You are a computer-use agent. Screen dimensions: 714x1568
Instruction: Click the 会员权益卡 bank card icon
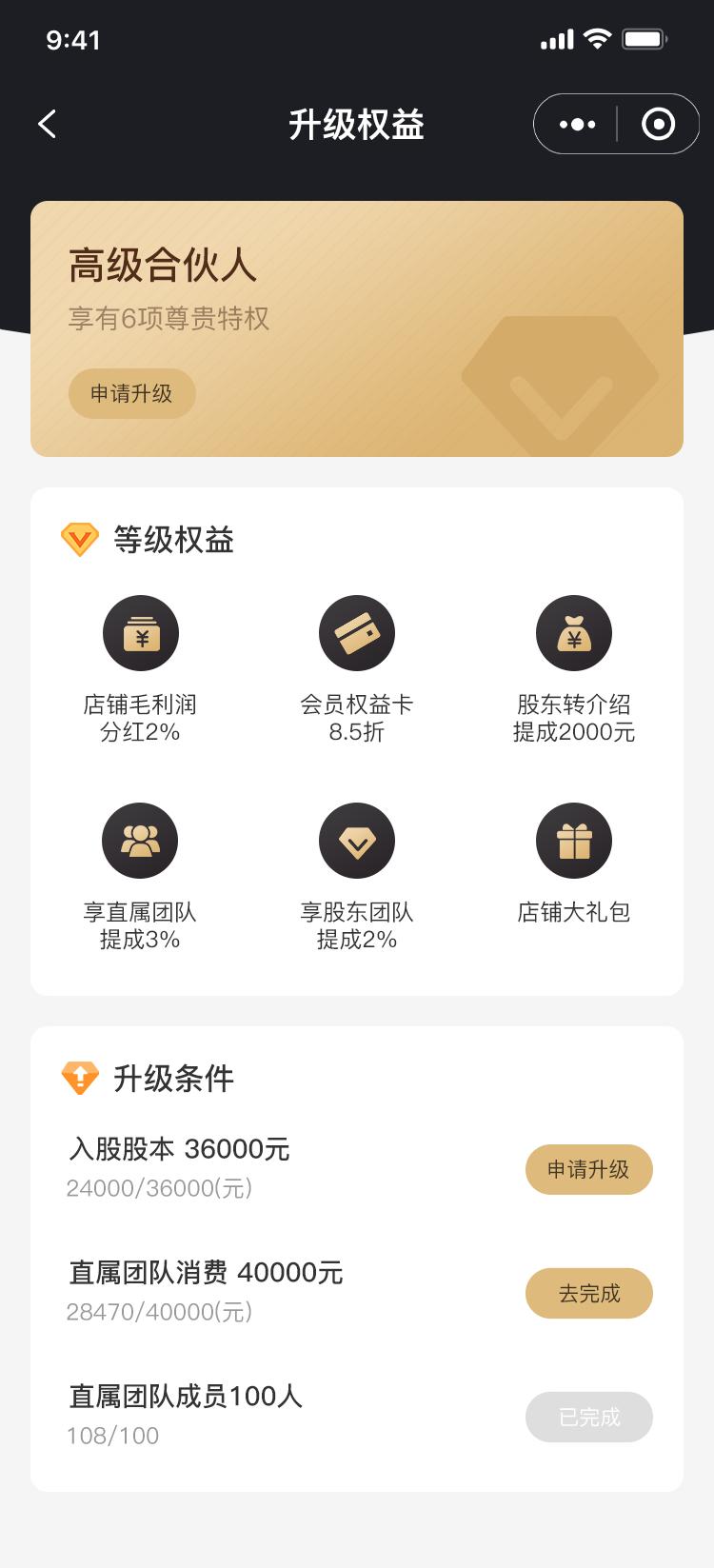click(x=357, y=632)
